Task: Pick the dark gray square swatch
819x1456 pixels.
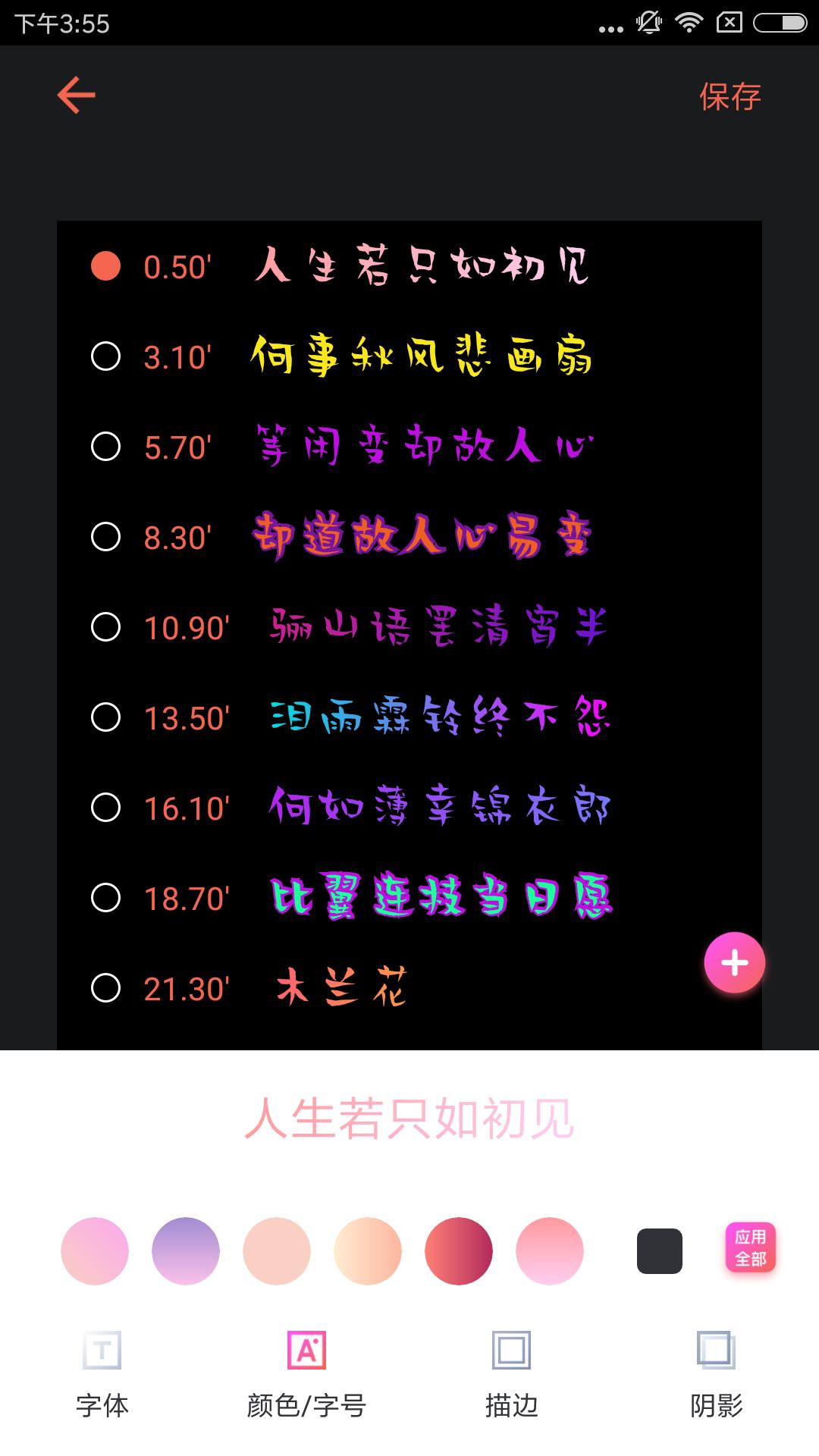Action: click(x=659, y=1251)
